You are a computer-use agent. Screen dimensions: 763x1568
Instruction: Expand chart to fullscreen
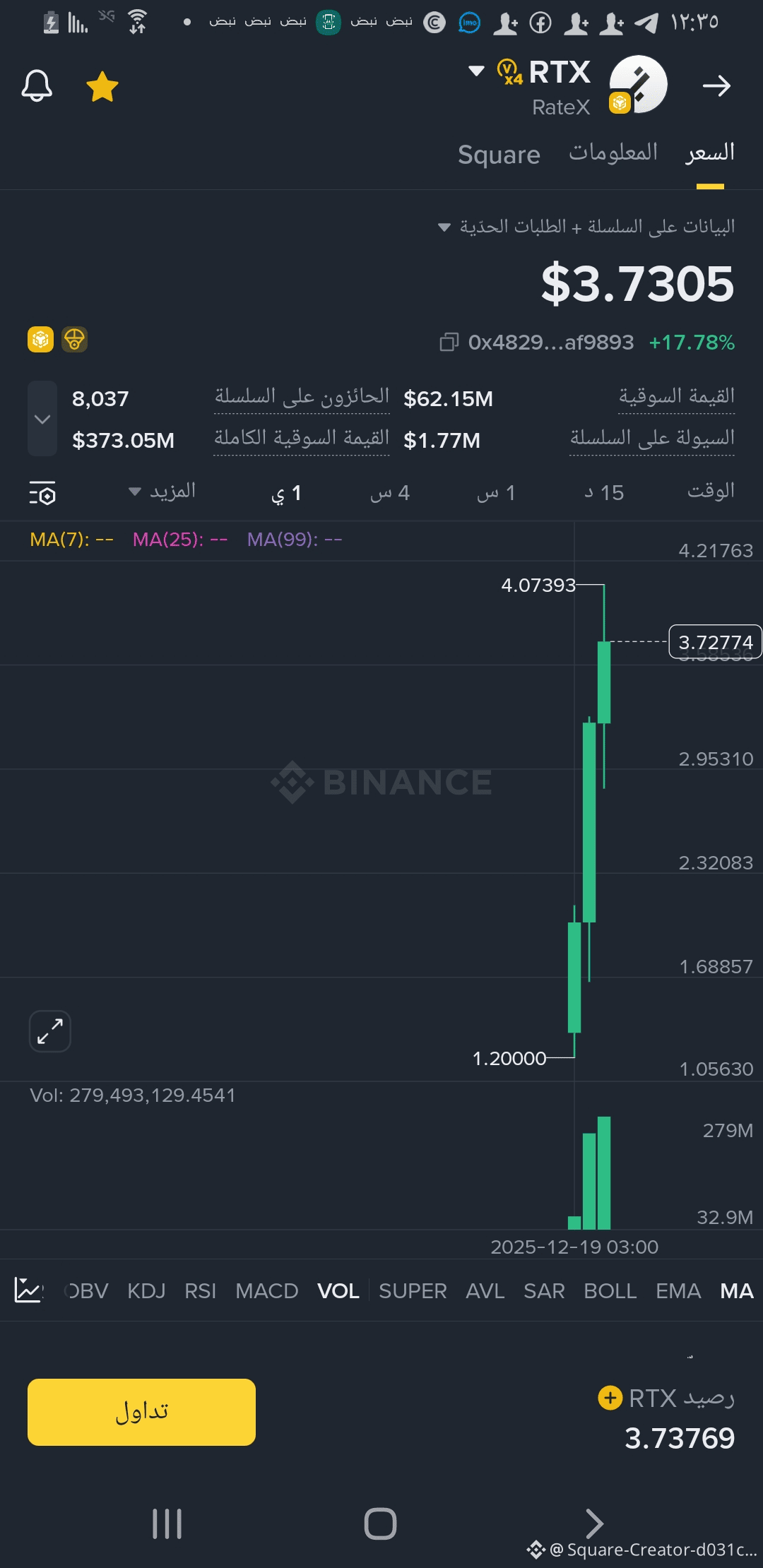pyautogui.click(x=50, y=1031)
